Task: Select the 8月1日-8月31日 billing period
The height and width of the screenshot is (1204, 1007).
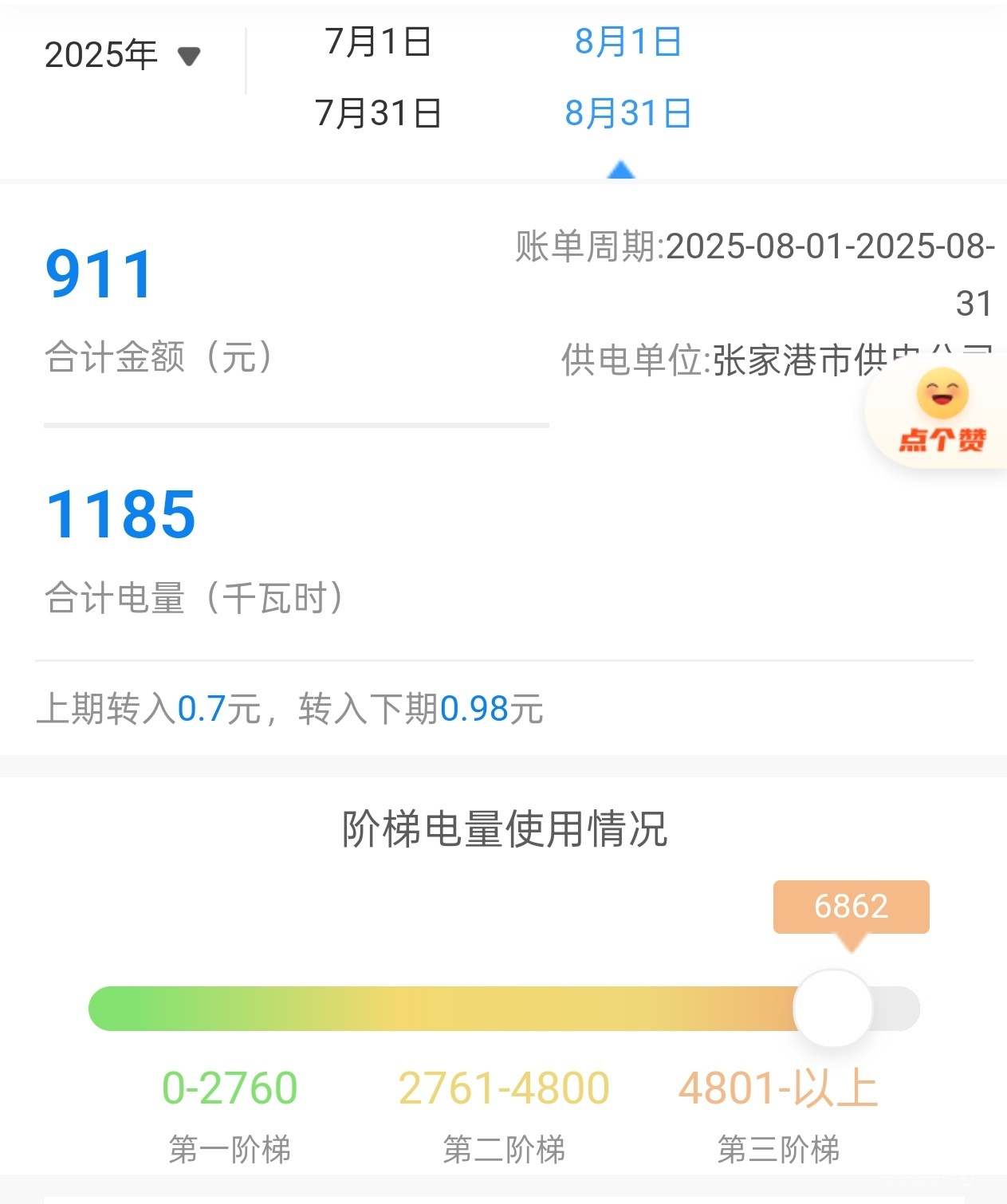Action: point(627,77)
